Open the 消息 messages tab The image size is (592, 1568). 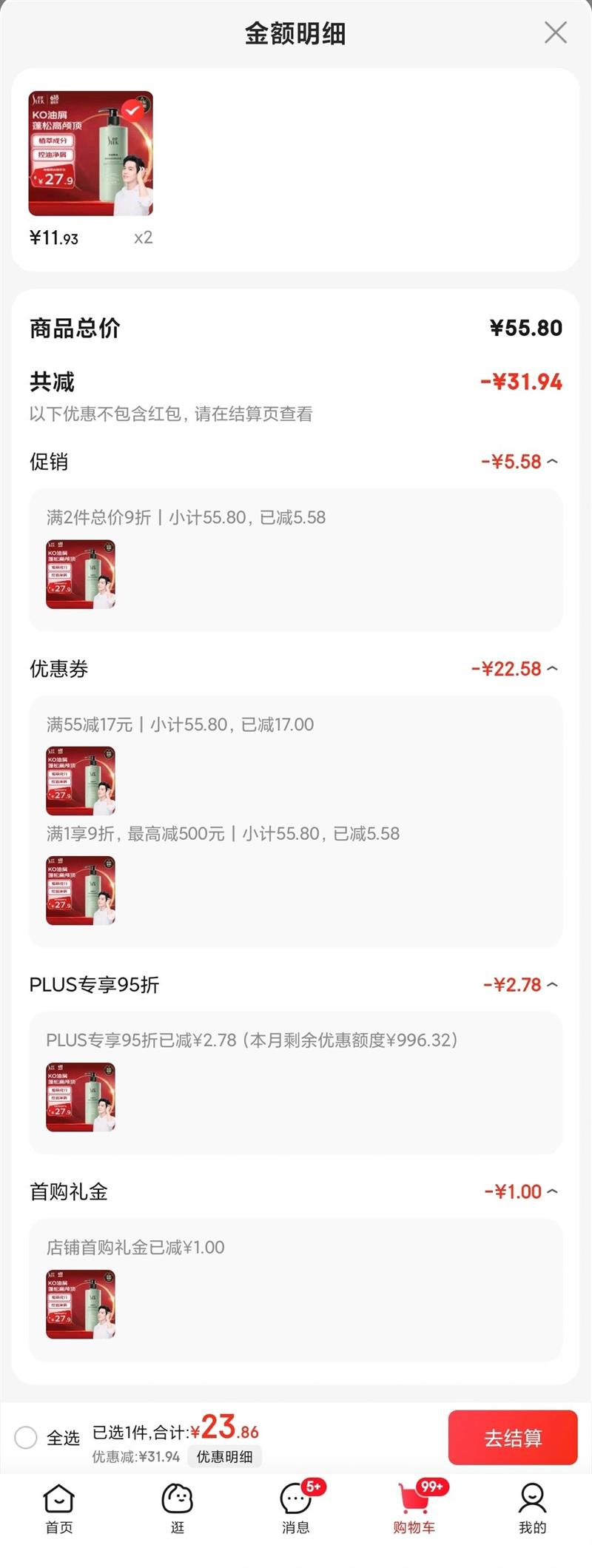(x=296, y=1510)
